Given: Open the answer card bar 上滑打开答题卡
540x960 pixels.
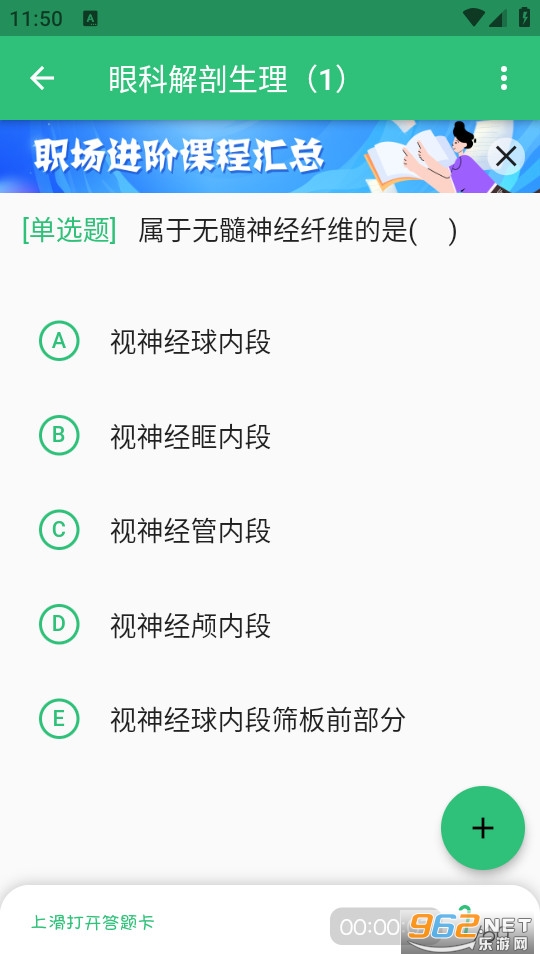Looking at the screenshot, I should click(93, 923).
